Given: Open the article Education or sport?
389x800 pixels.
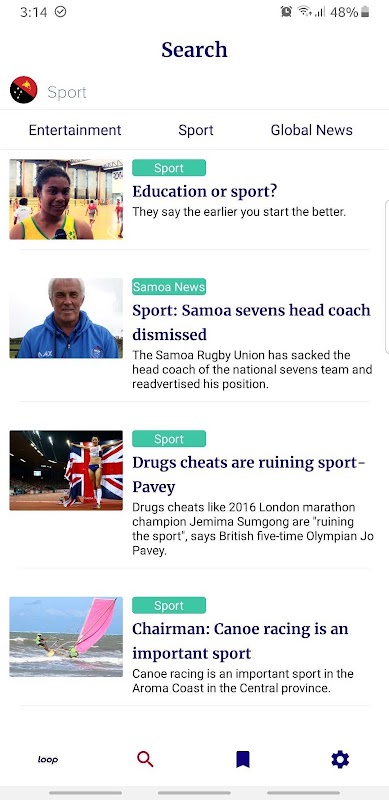Looking at the screenshot, I should [x=204, y=191].
